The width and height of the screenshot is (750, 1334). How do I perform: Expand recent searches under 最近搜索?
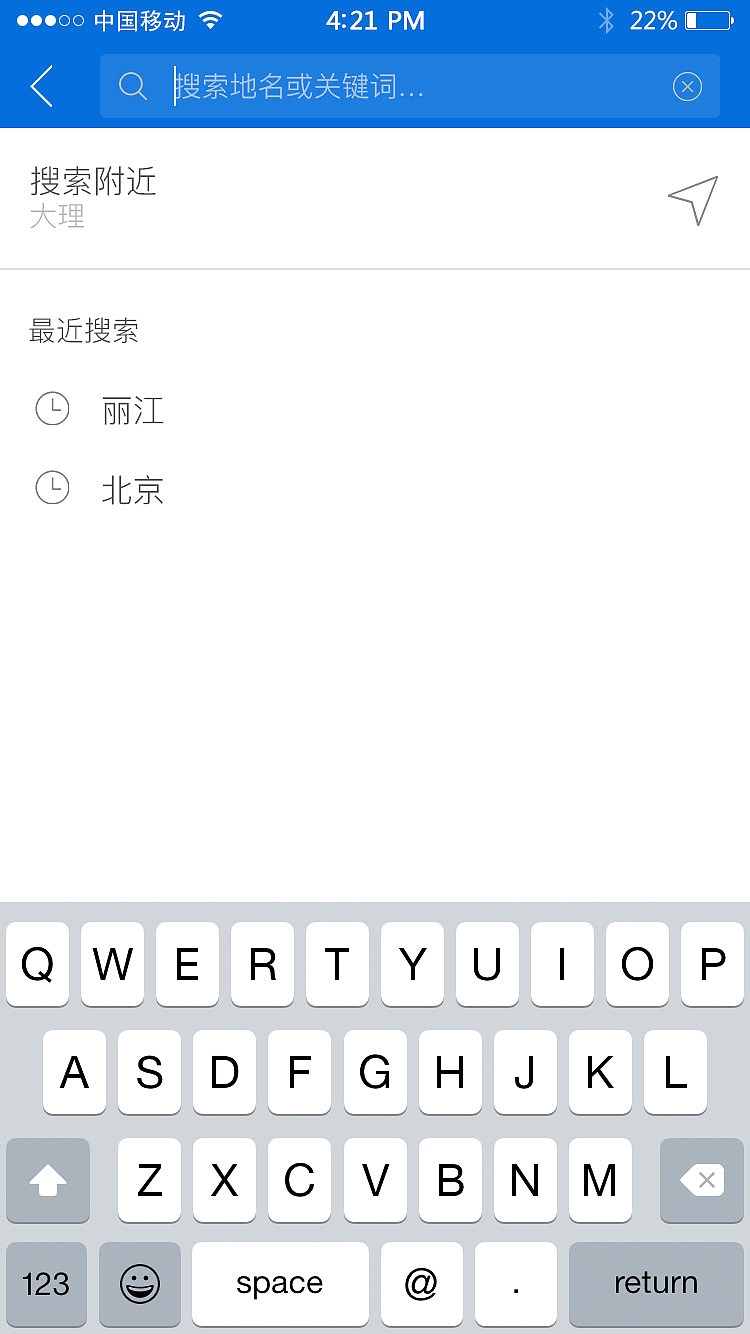coord(84,331)
